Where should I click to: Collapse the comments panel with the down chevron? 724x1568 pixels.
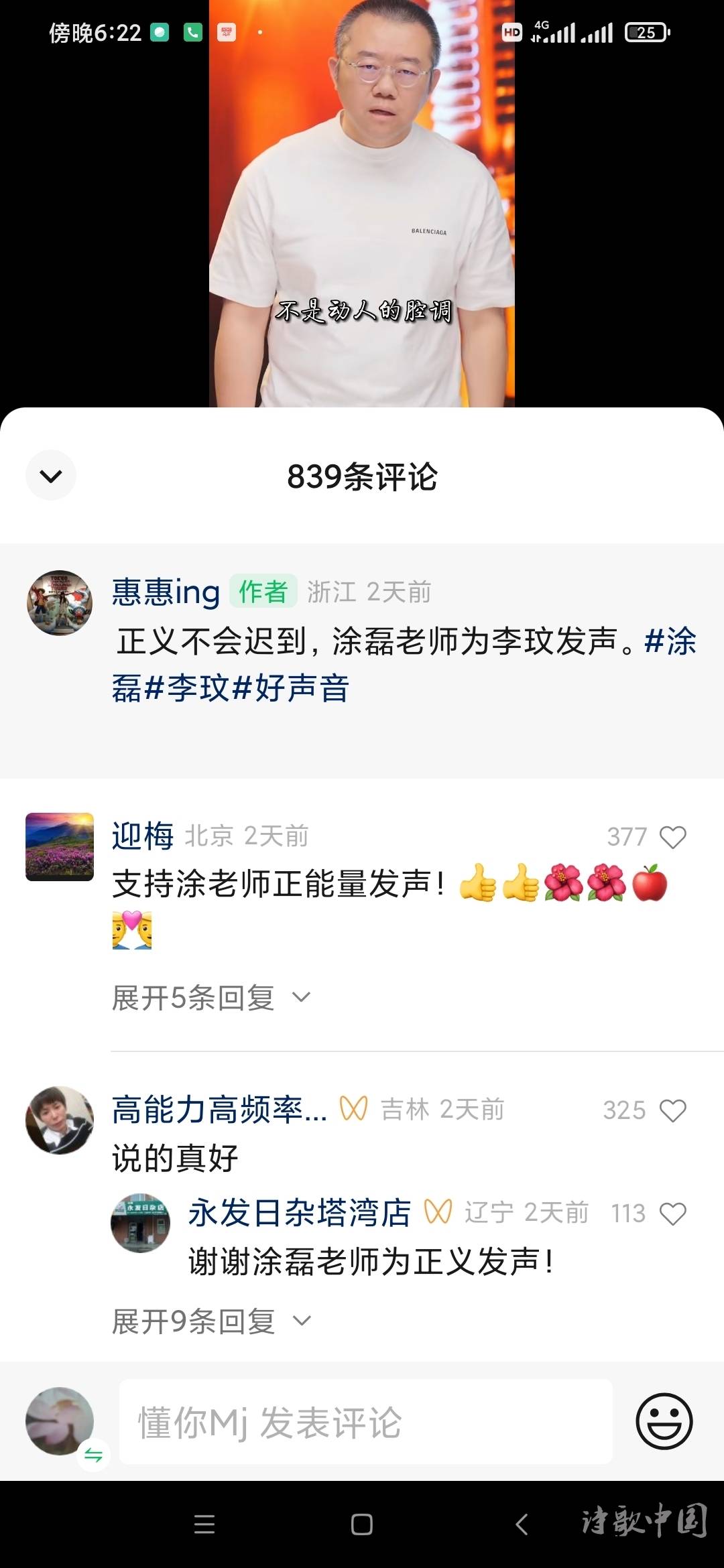pos(51,476)
